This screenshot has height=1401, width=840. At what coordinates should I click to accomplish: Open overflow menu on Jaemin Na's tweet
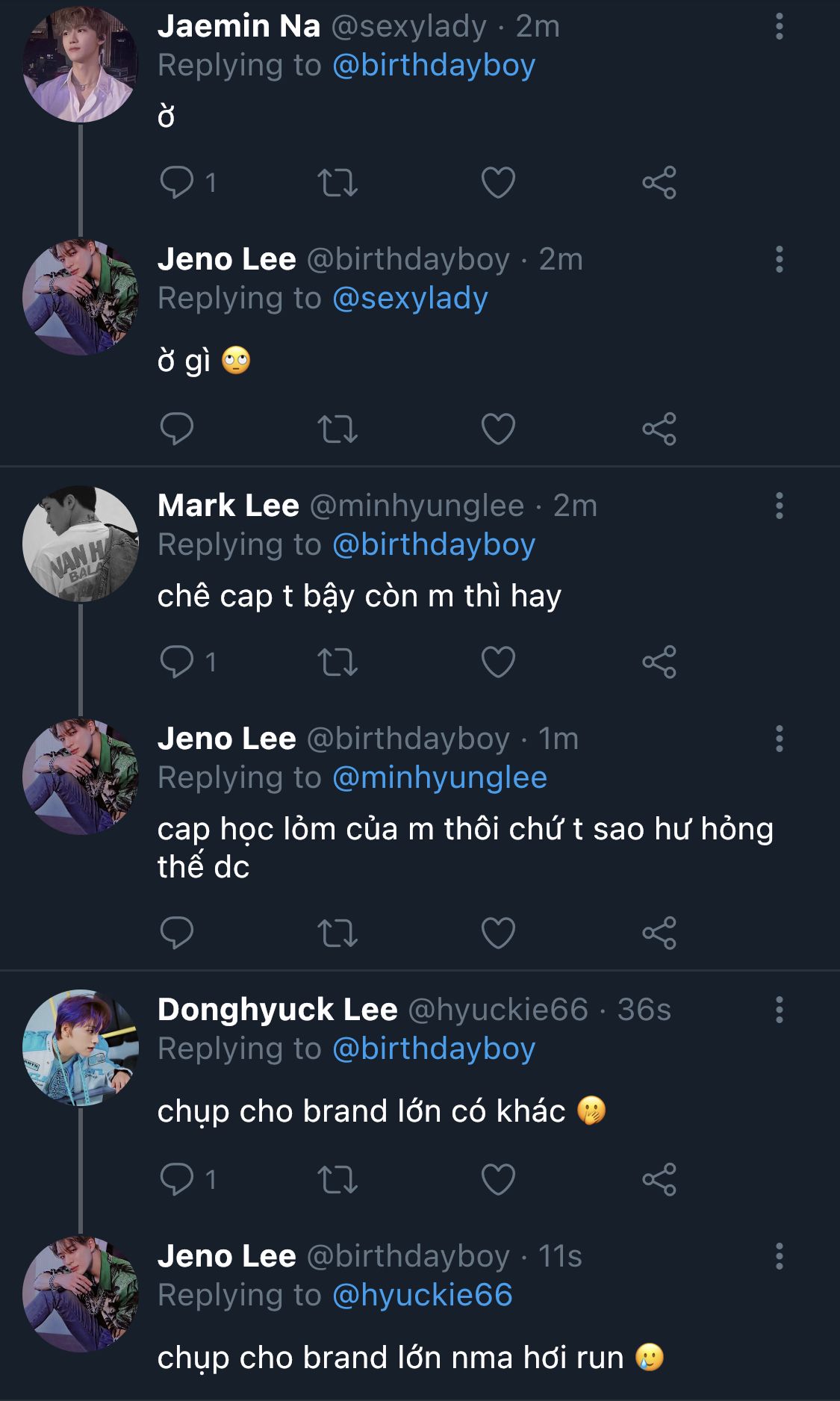[779, 27]
